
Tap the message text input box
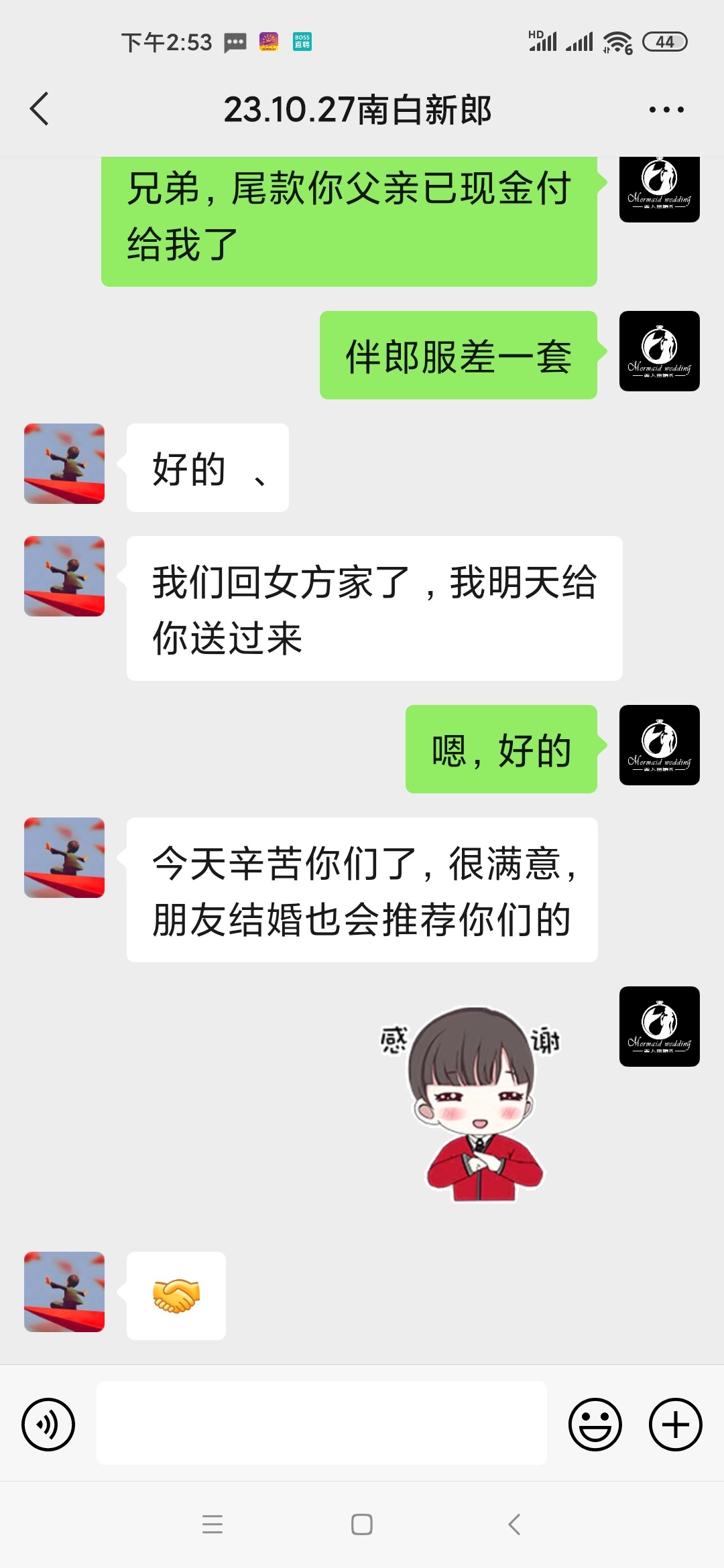pos(322,1422)
